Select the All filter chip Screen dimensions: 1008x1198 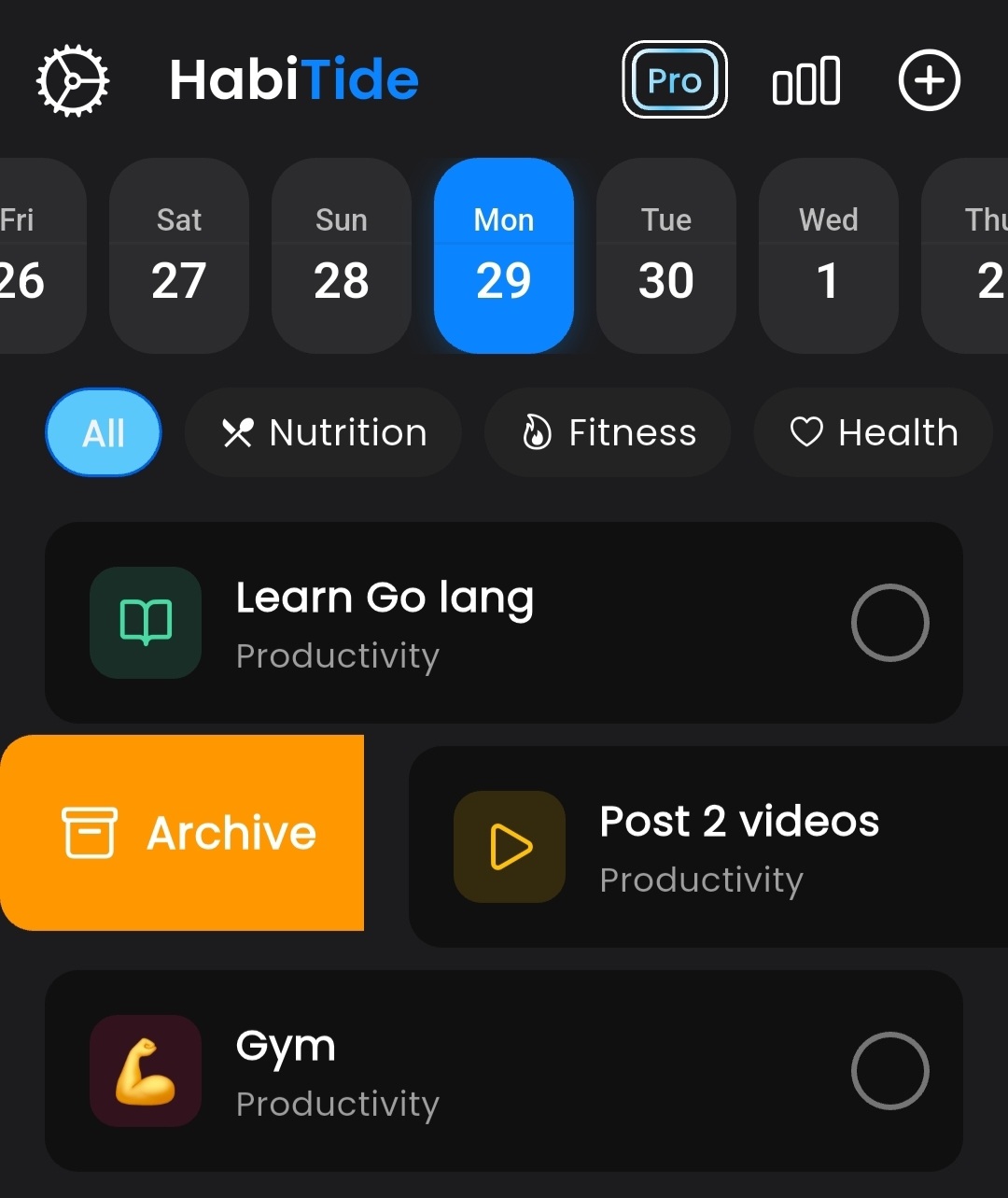click(104, 433)
